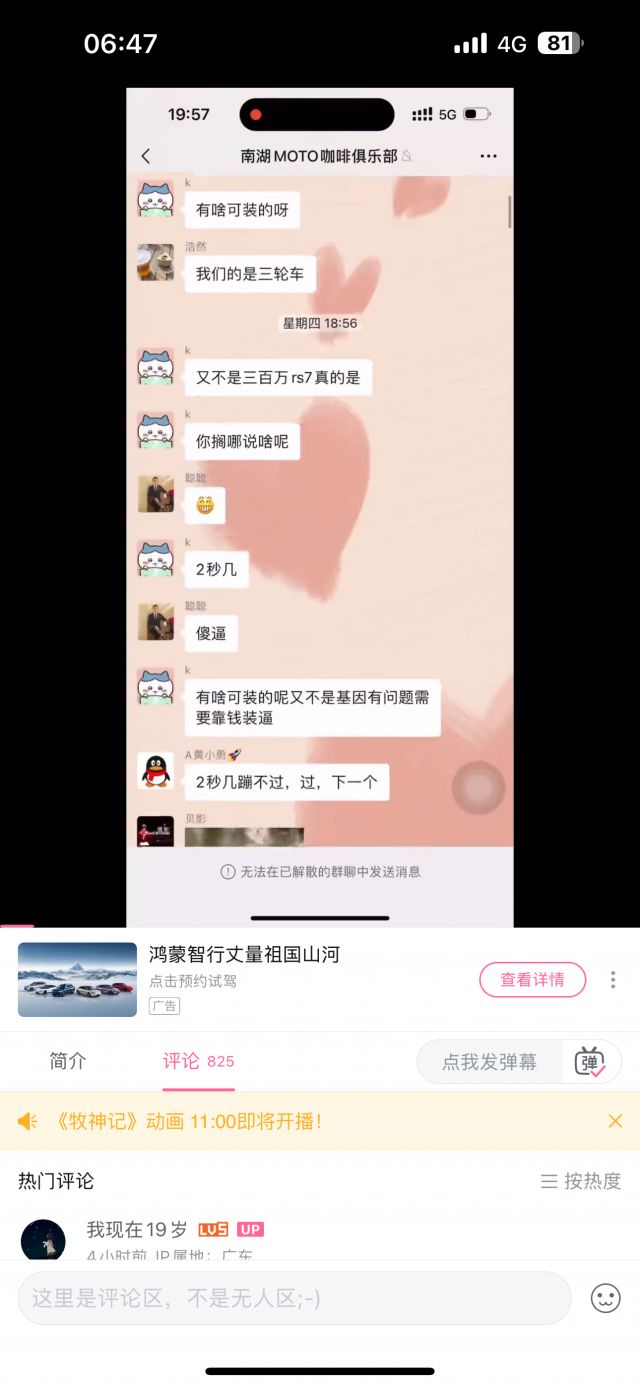
Task: Open the 《牧神记》动画 broadcast notice
Action: (188, 1121)
